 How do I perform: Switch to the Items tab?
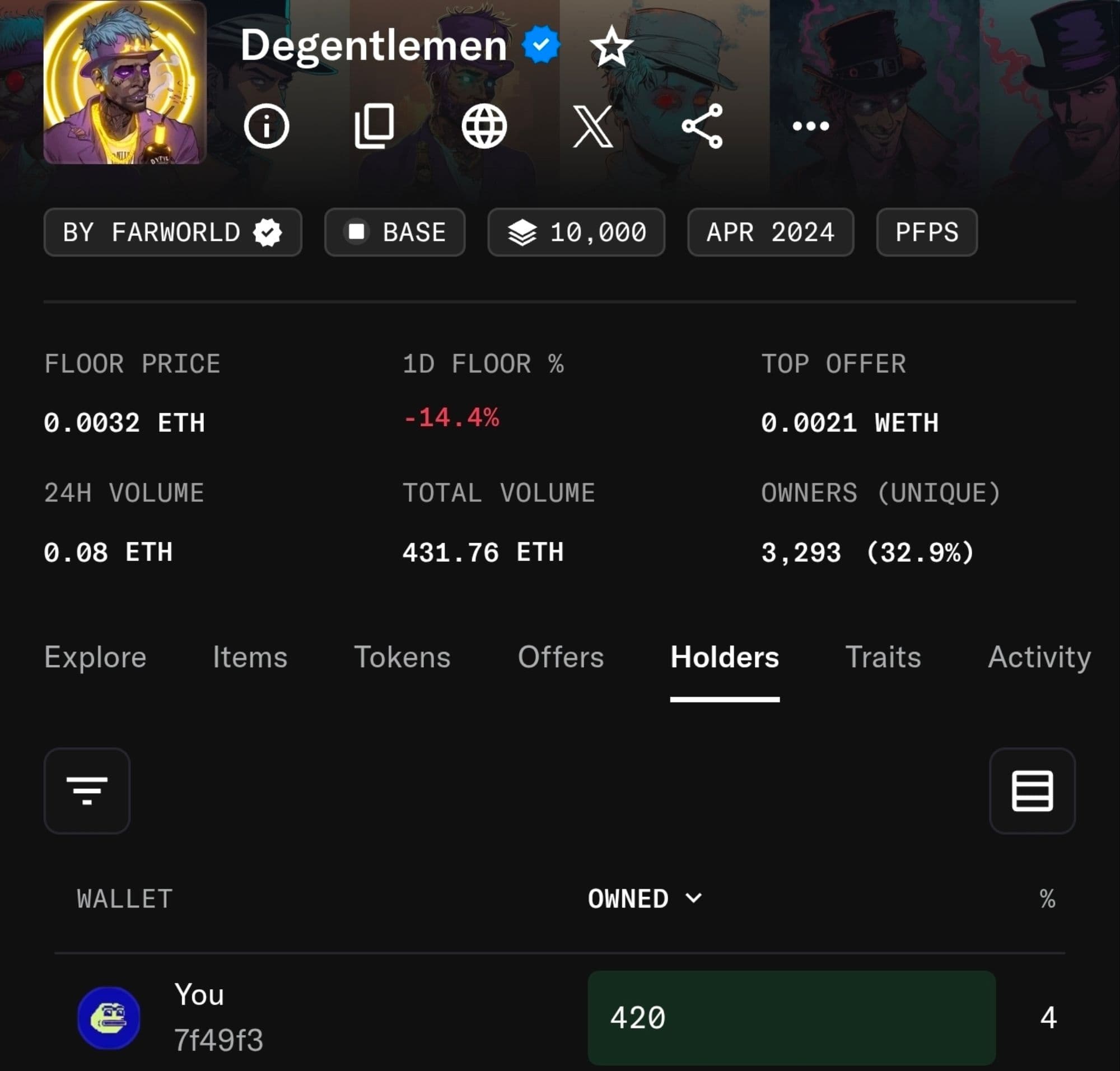[250, 657]
